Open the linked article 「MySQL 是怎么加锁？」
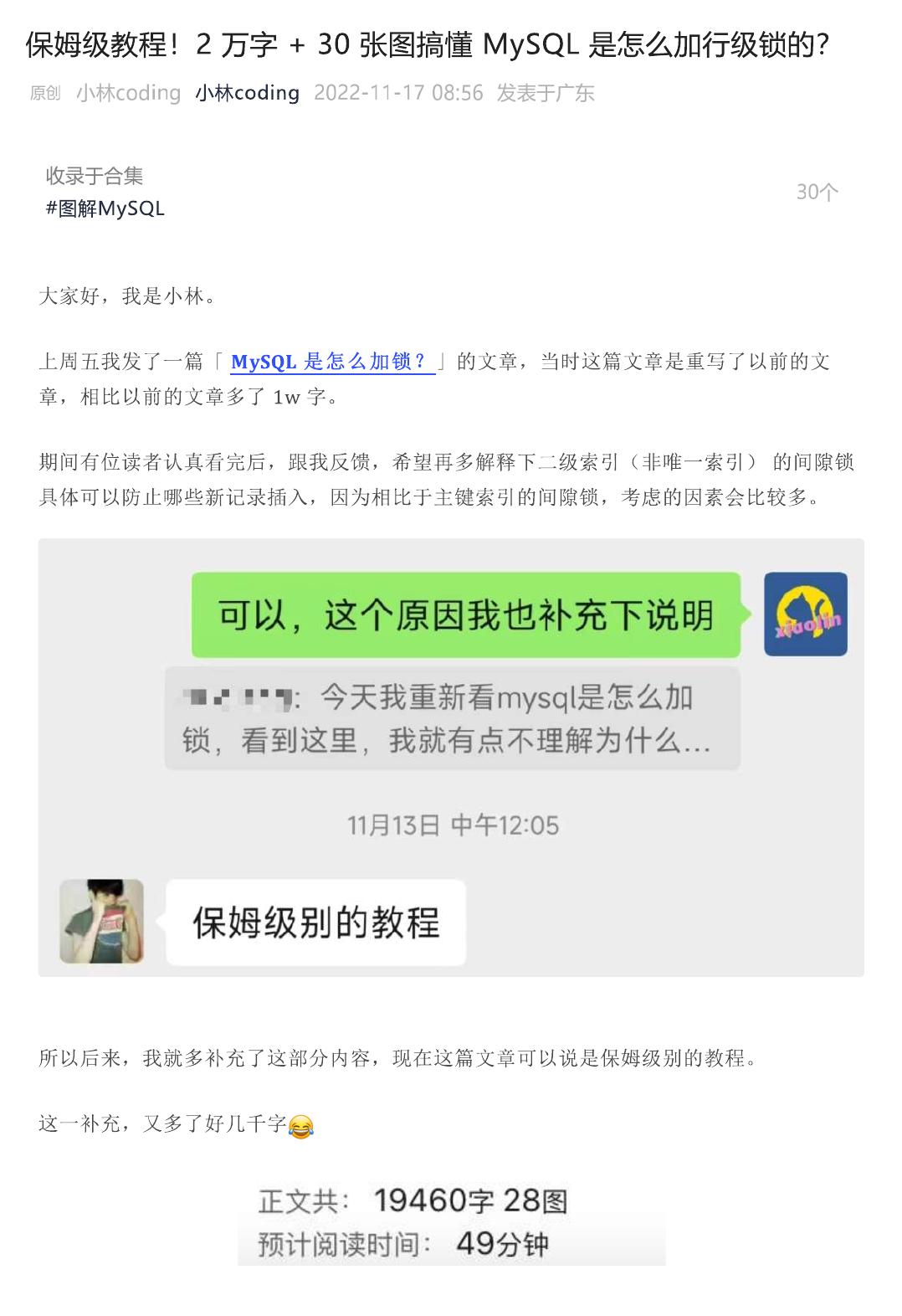Viewport: 902px width, 1316px height. (332, 362)
